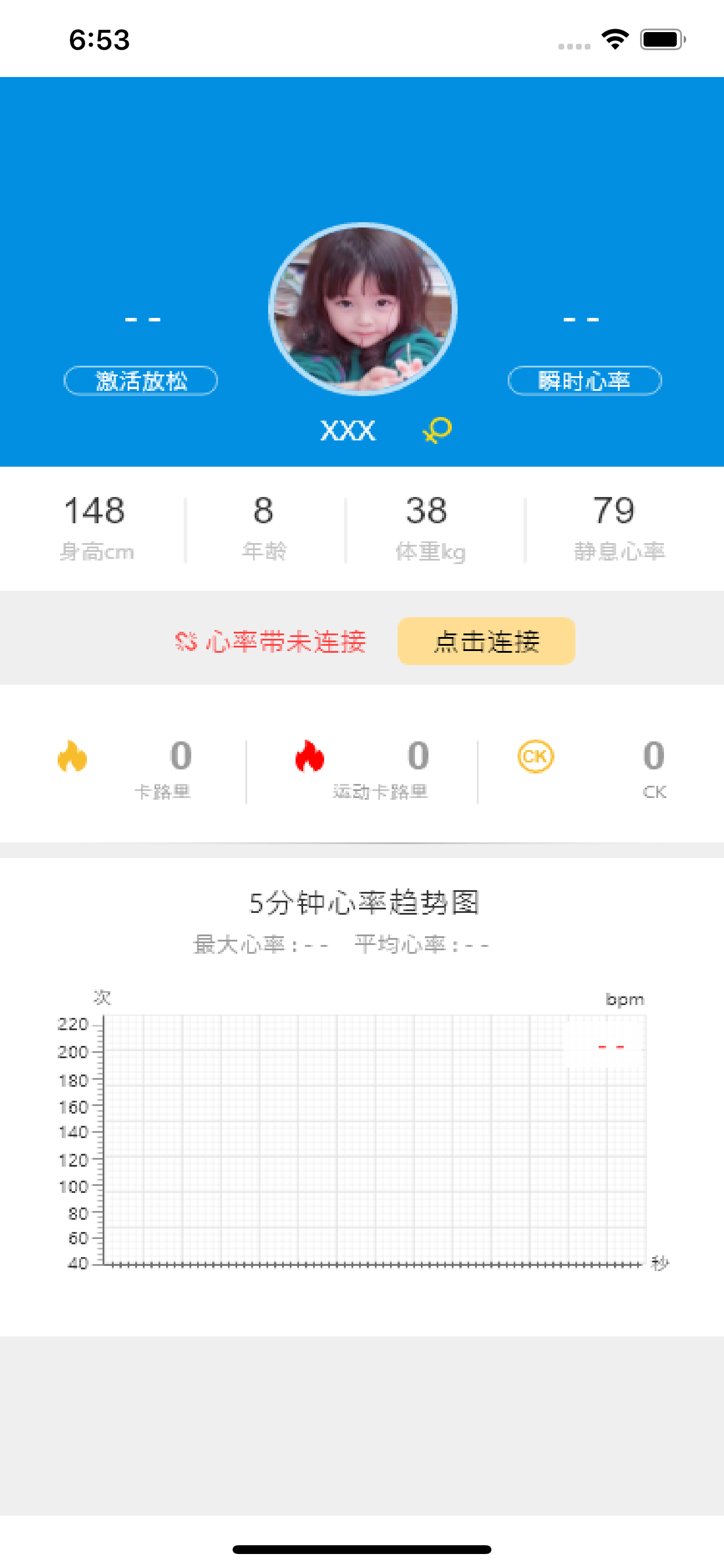This screenshot has width=724, height=1568.
Task: Select the 激活放松 pill button
Action: (140, 381)
